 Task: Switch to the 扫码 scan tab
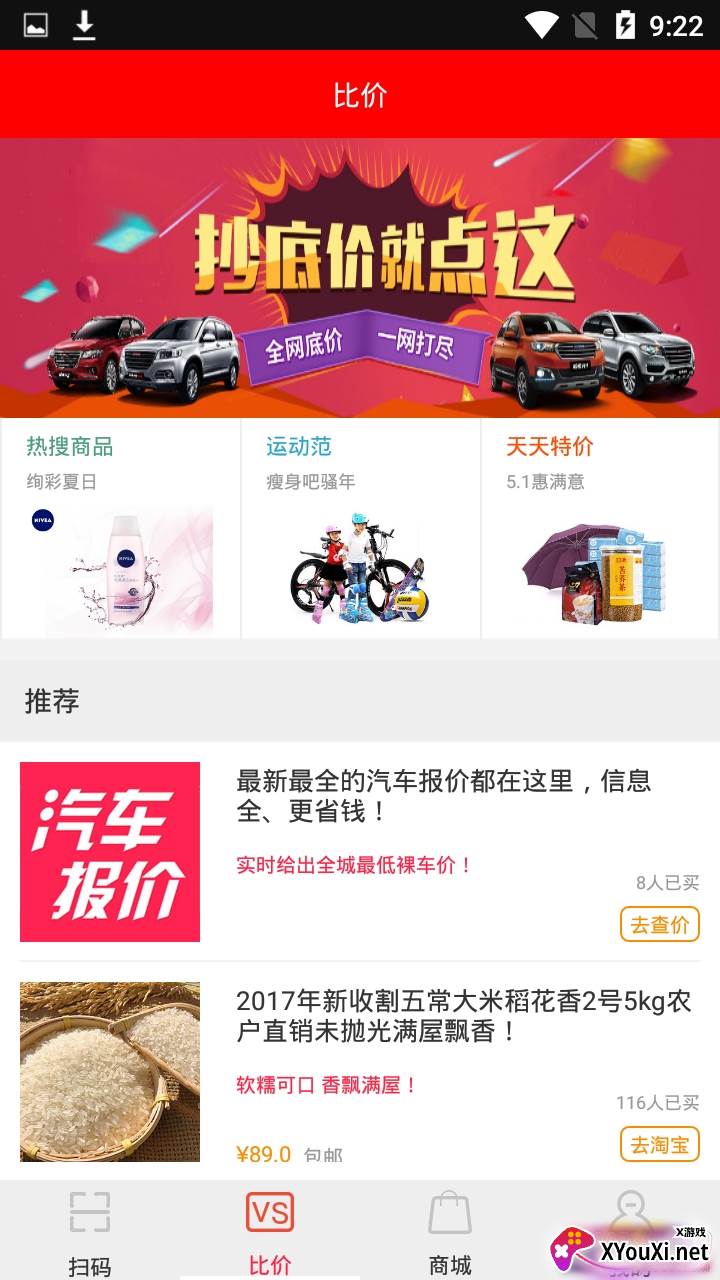90,1232
